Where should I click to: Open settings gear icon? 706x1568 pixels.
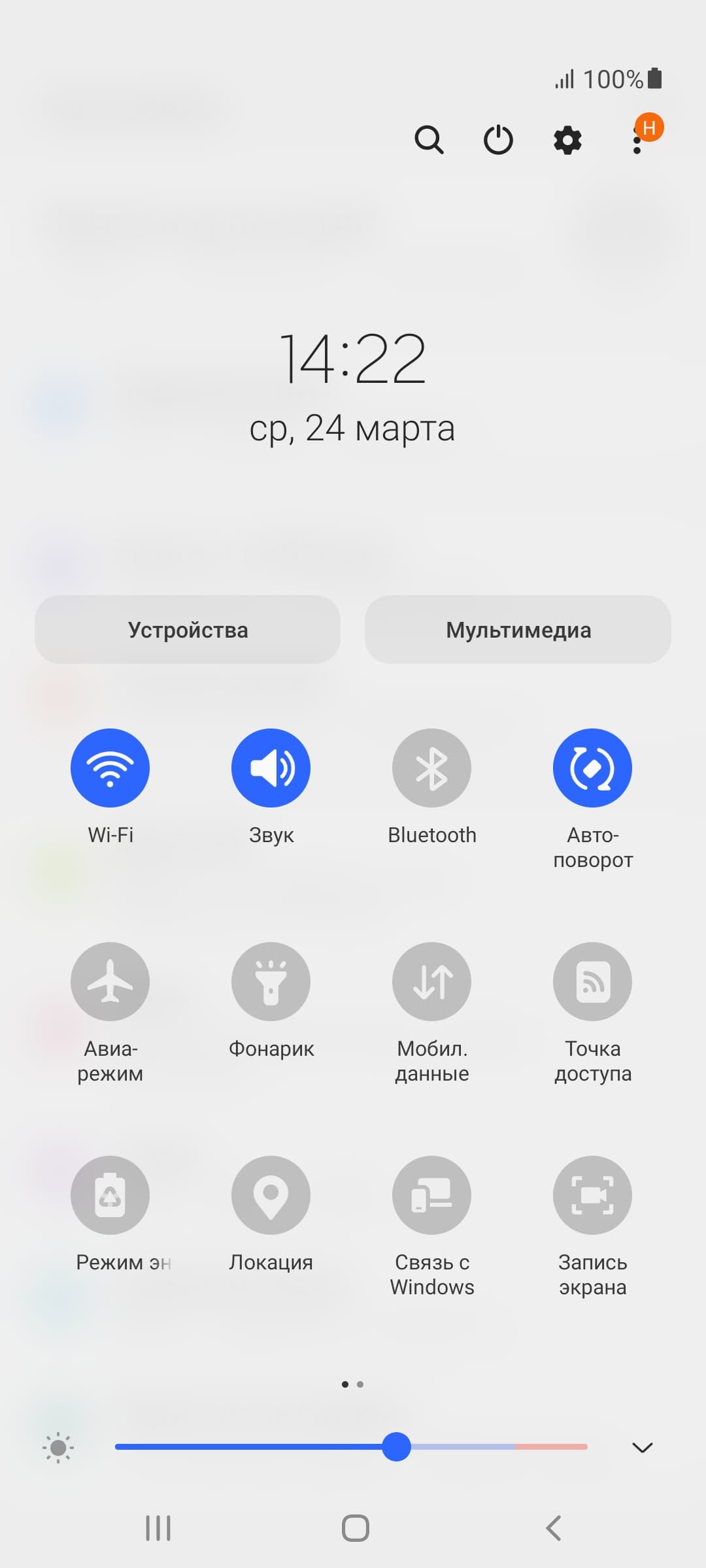coord(567,140)
